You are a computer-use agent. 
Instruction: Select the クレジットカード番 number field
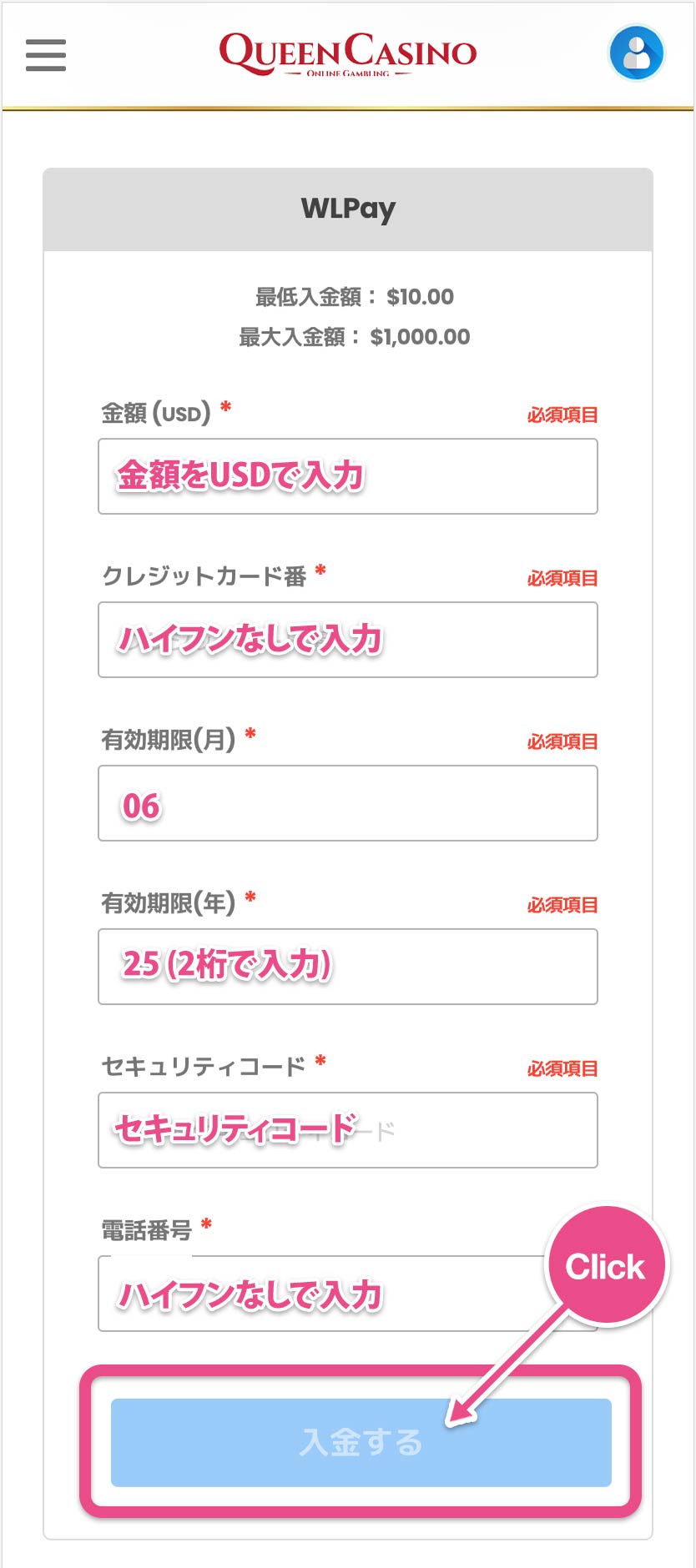point(348,640)
